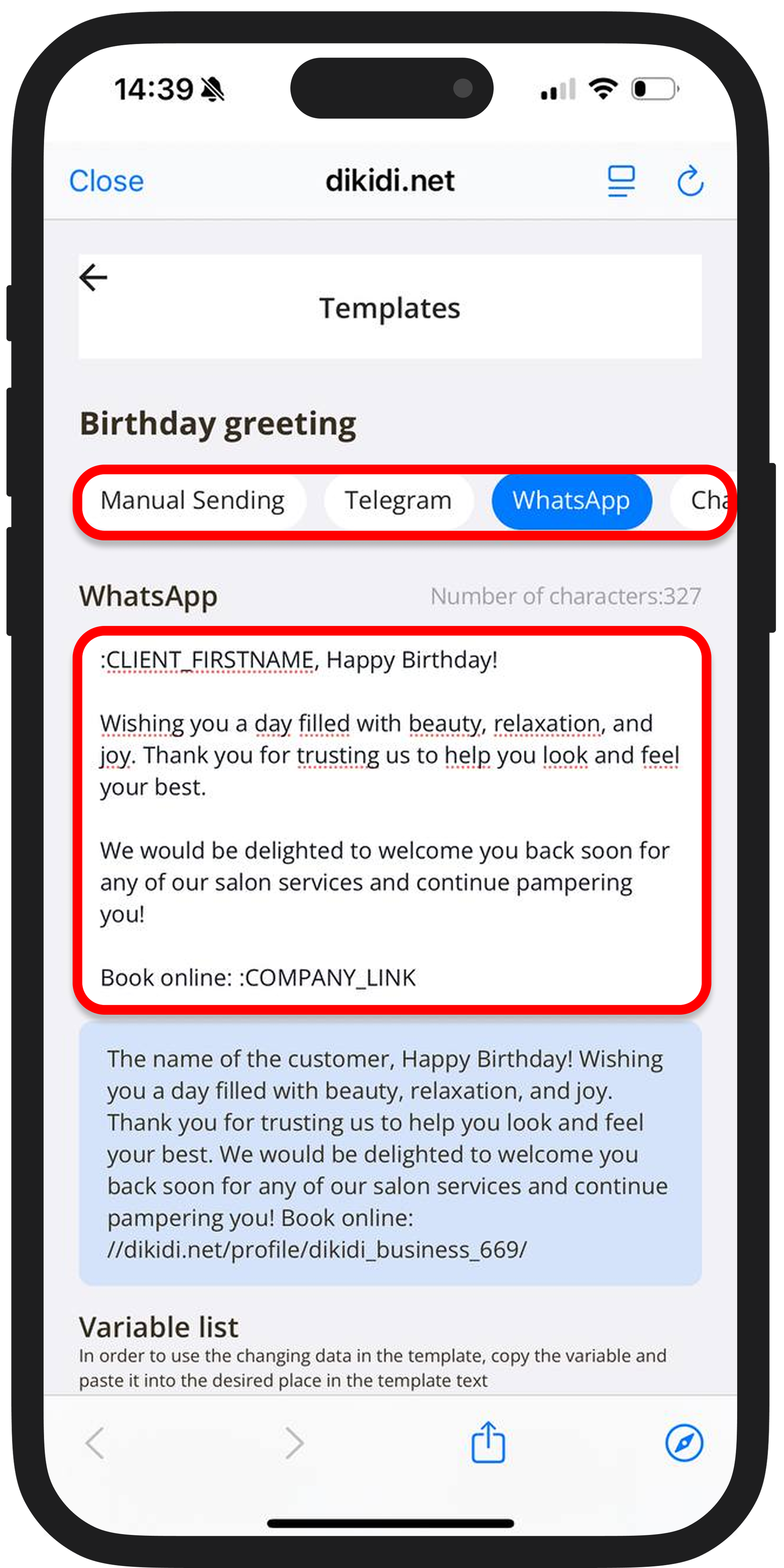Open the share sheet

488,1442
